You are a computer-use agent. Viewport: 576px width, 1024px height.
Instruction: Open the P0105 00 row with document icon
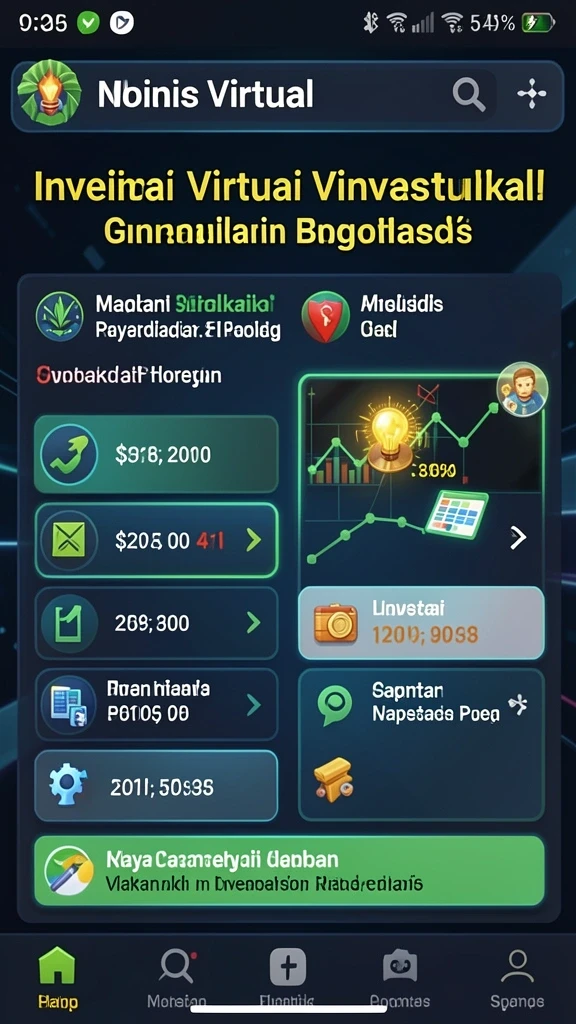(156, 704)
